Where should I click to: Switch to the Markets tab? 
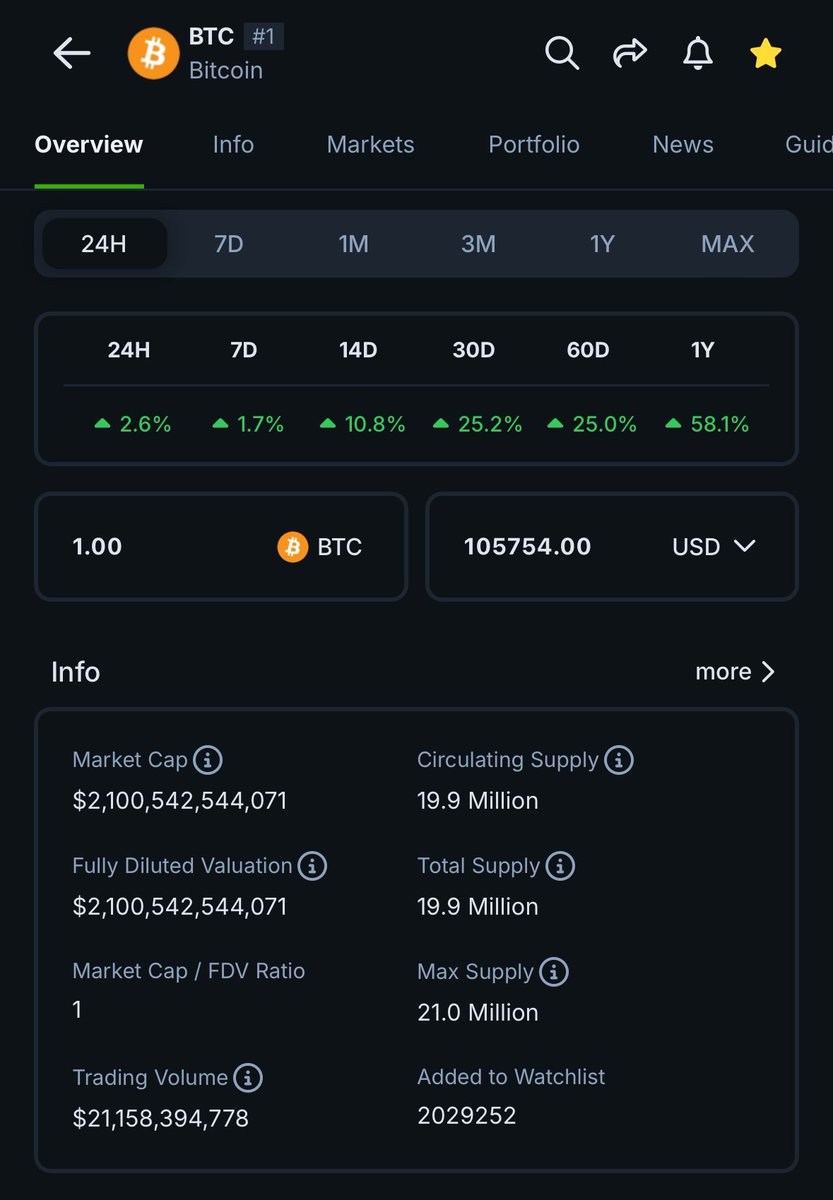(x=370, y=144)
